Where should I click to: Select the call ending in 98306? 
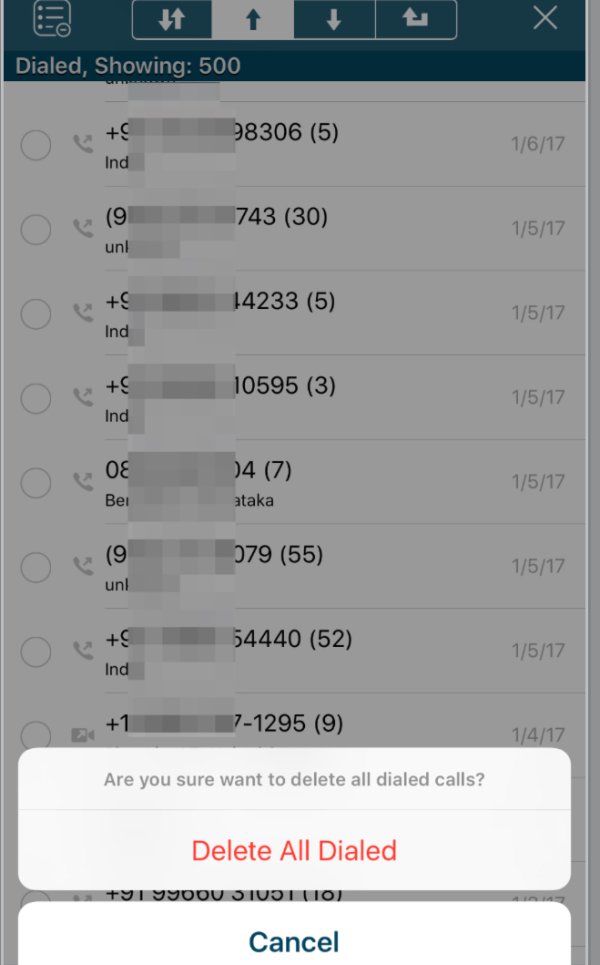click(36, 146)
